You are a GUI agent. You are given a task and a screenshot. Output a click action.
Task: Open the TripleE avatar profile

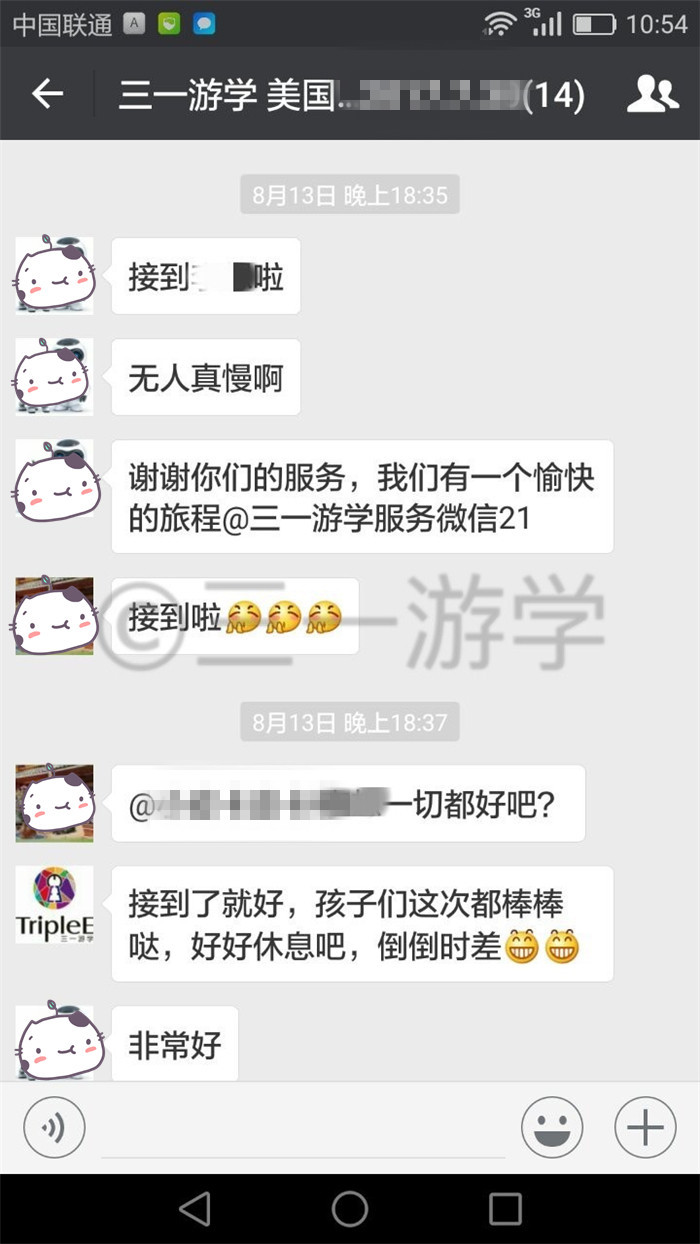click(55, 905)
